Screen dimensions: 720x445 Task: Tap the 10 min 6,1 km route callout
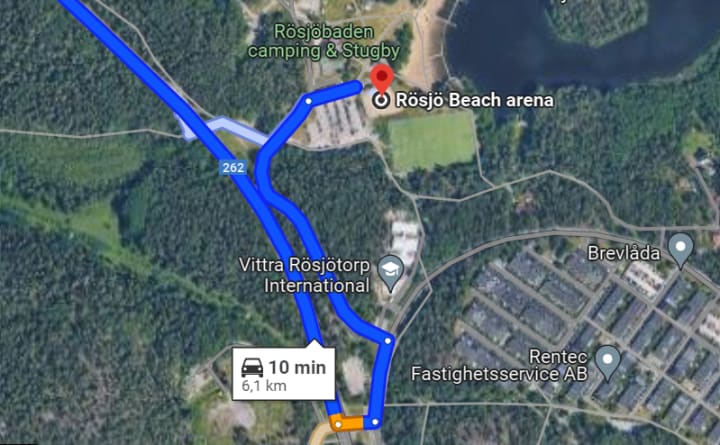tap(283, 374)
